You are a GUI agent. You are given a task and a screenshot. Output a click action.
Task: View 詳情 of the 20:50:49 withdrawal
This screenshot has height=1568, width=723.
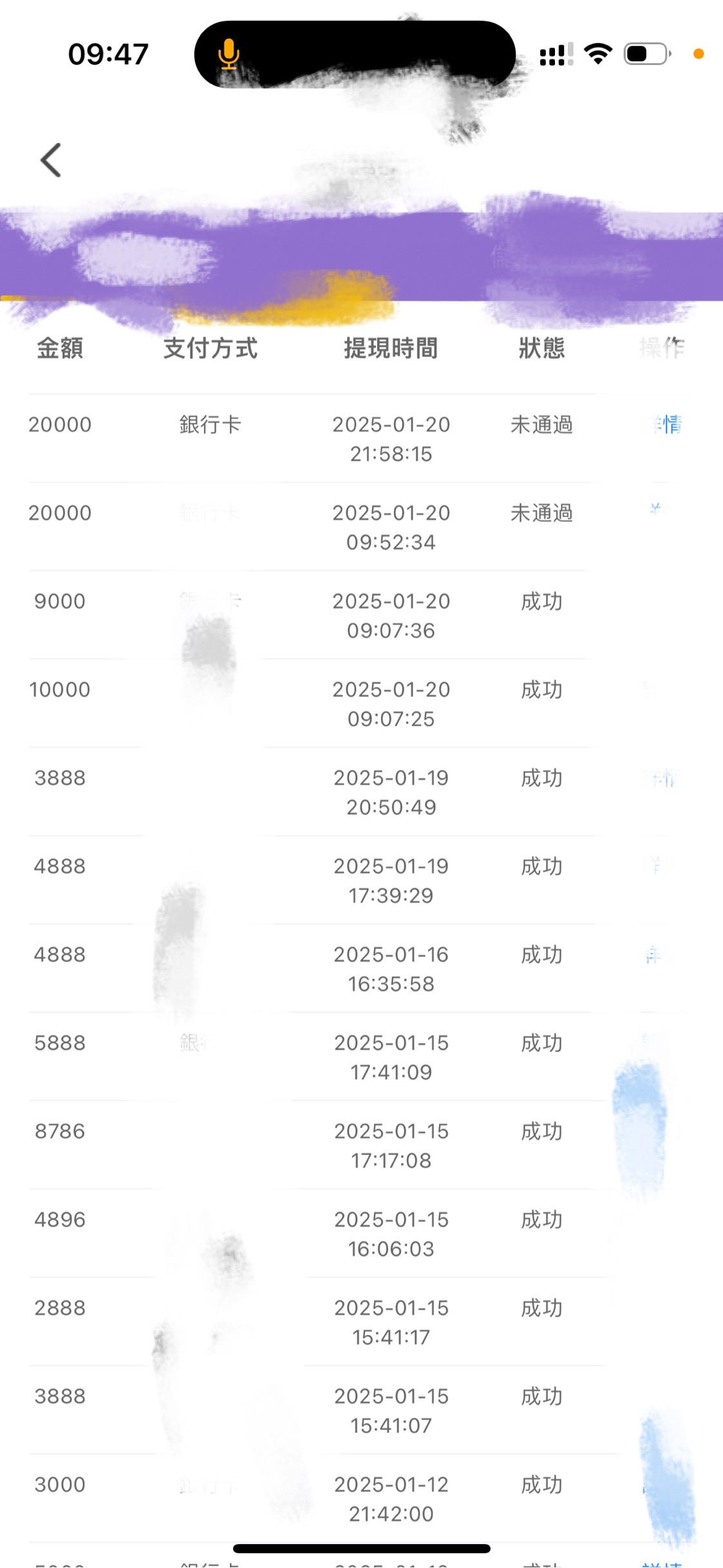click(663, 778)
